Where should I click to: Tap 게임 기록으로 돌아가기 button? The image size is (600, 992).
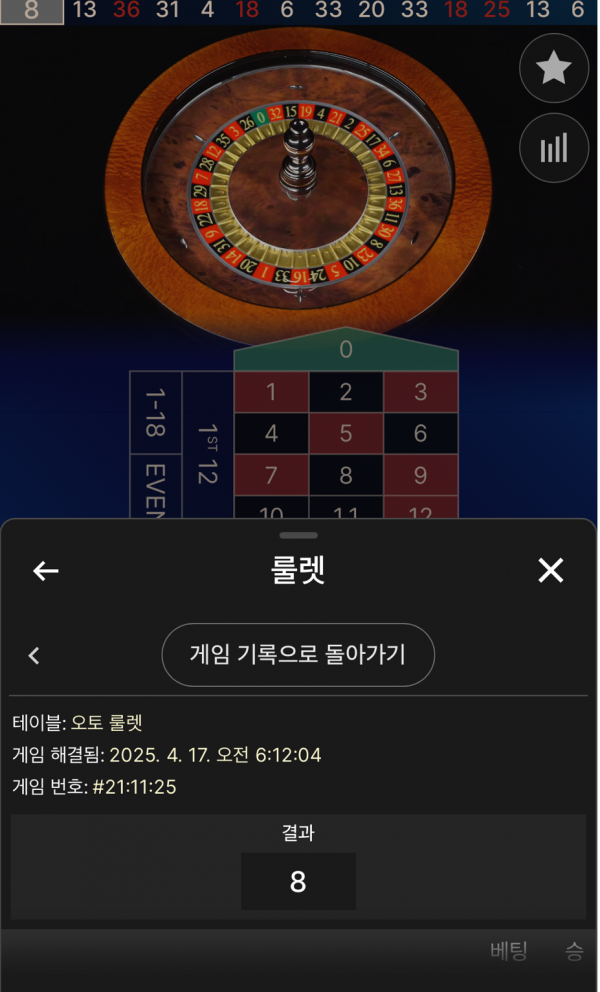298,655
